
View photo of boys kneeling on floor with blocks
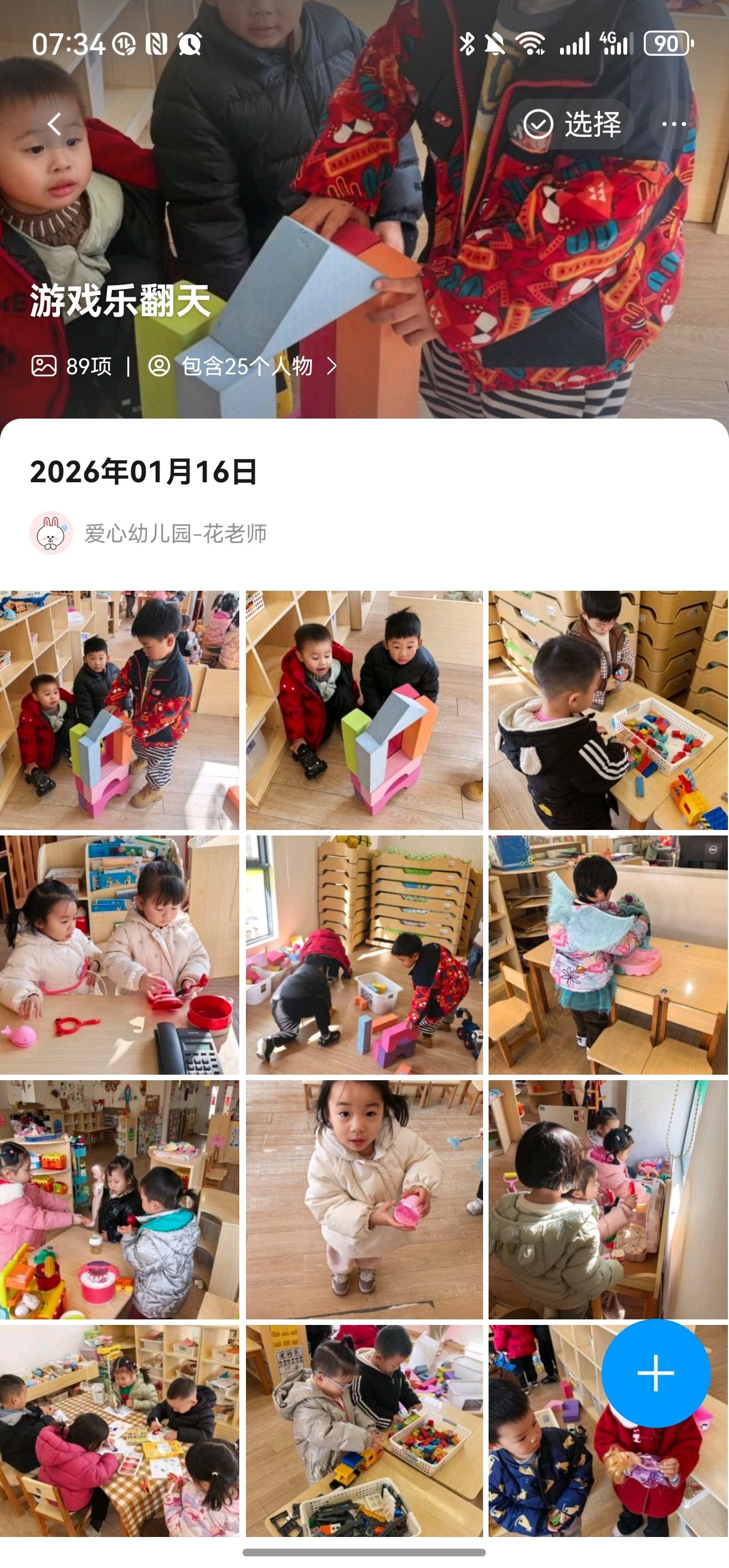(364, 955)
